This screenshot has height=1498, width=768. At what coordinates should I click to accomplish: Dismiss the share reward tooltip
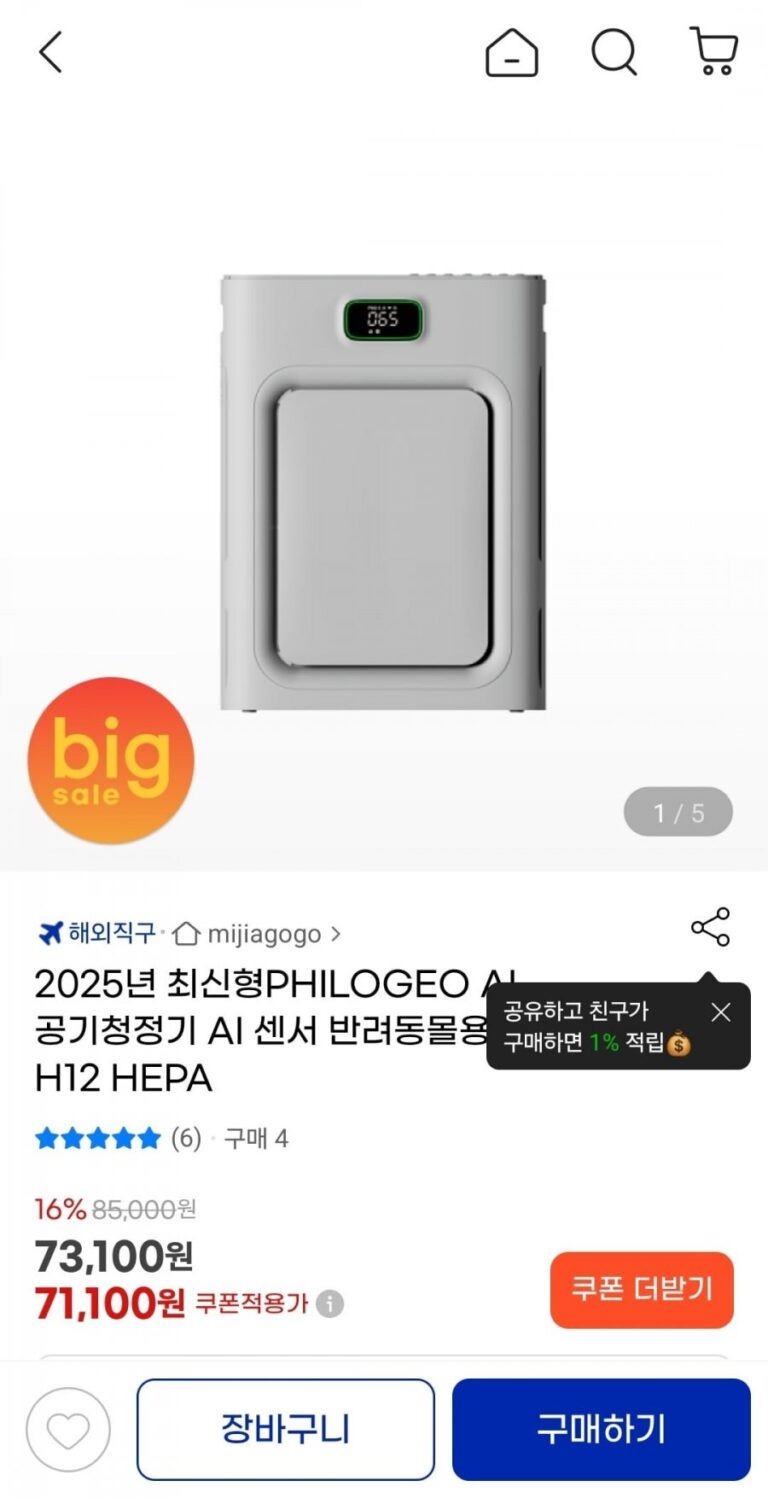721,1012
